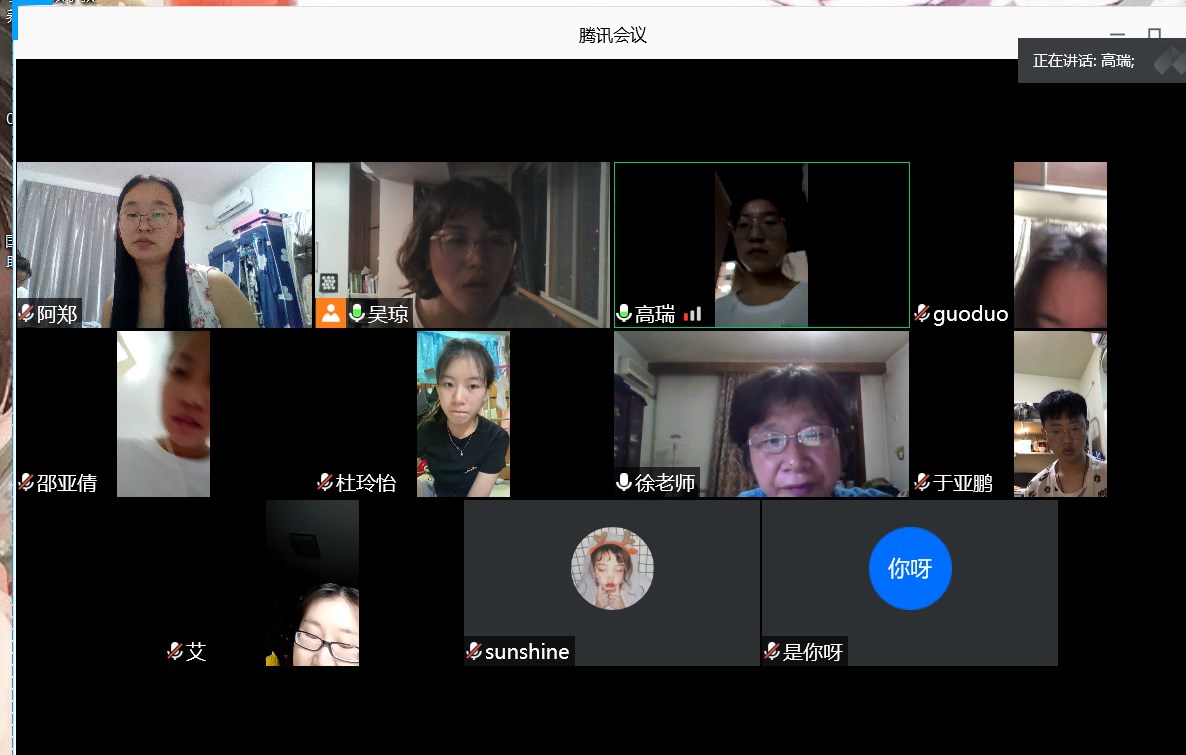Select 阿郑's video tile
This screenshot has height=755, width=1186.
164,244
